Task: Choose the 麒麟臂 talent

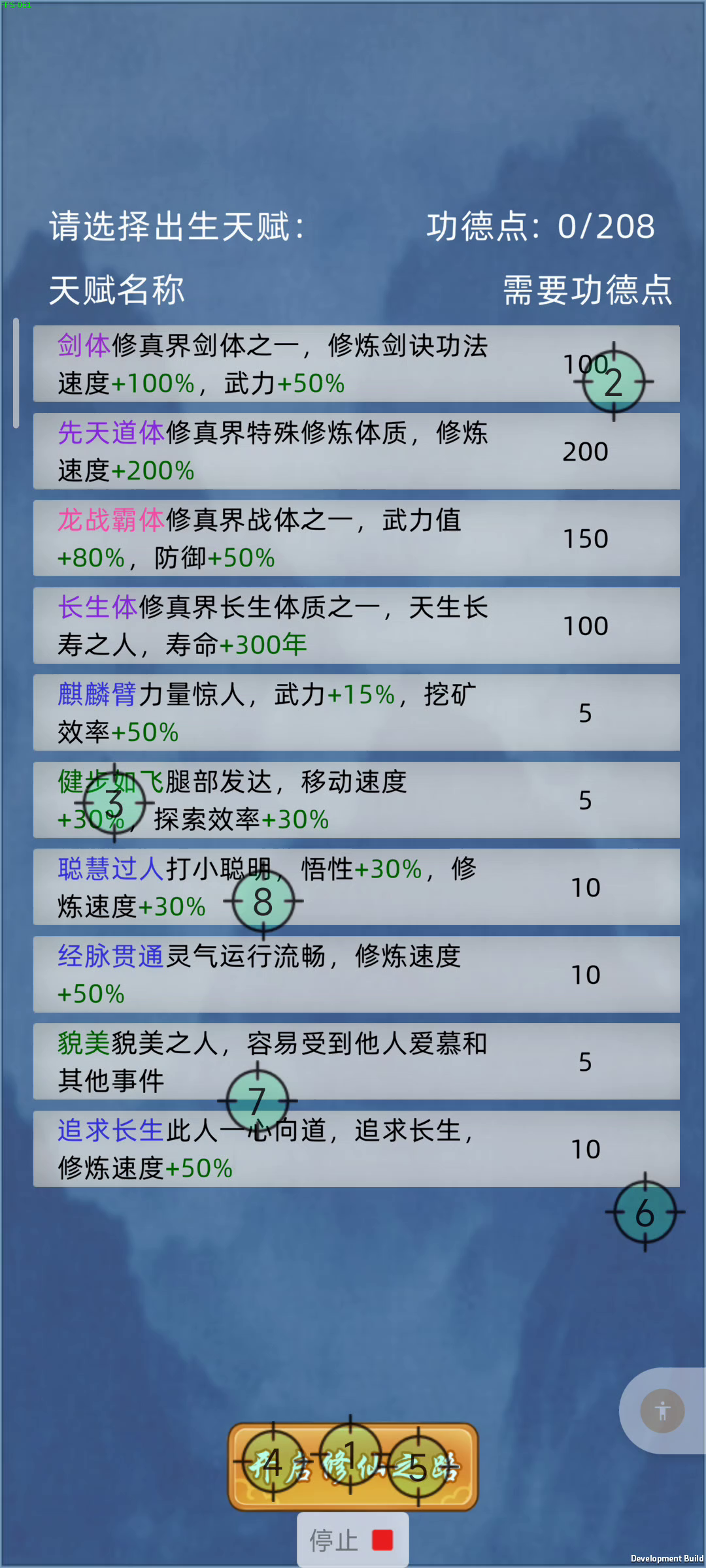Action: coord(356,713)
